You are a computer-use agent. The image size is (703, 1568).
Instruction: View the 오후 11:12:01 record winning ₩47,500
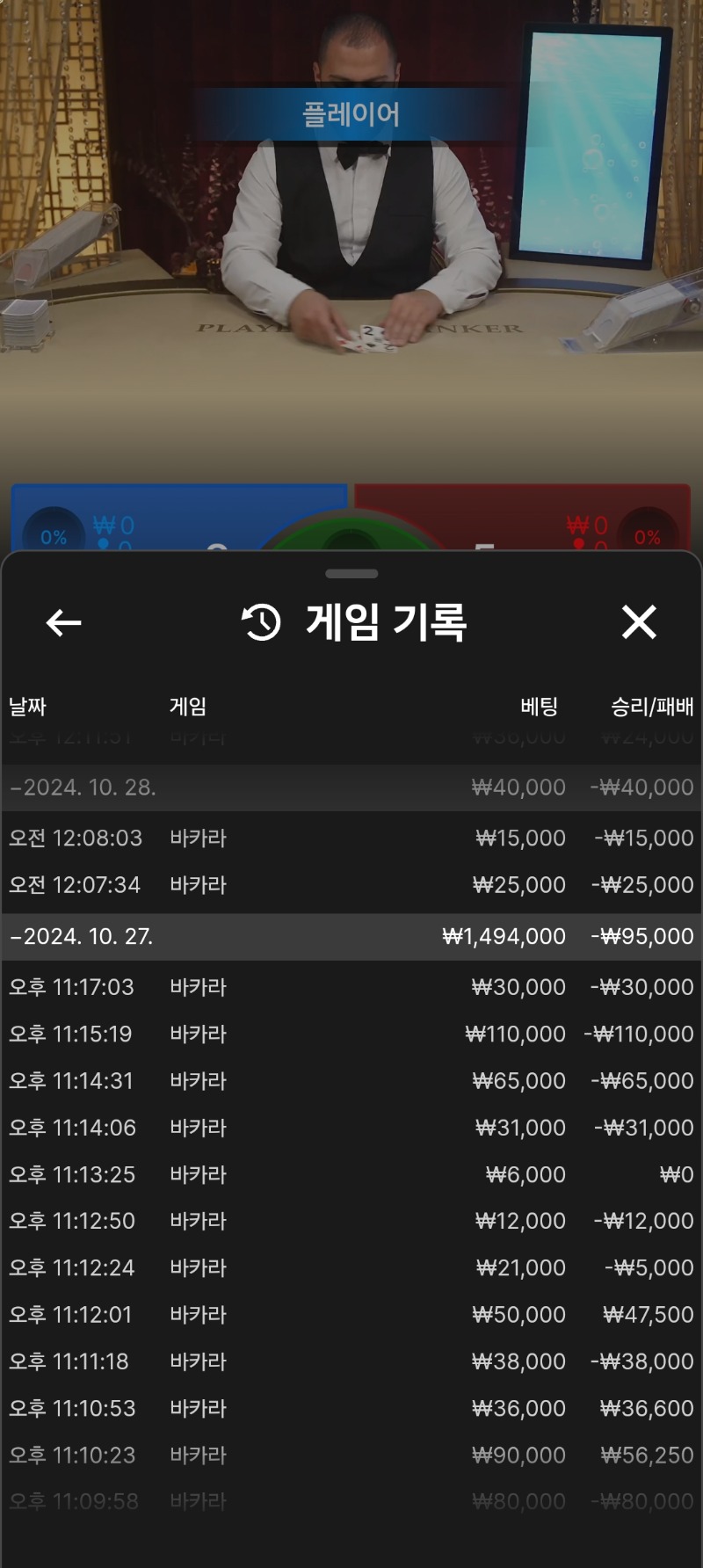pyautogui.click(x=351, y=1314)
